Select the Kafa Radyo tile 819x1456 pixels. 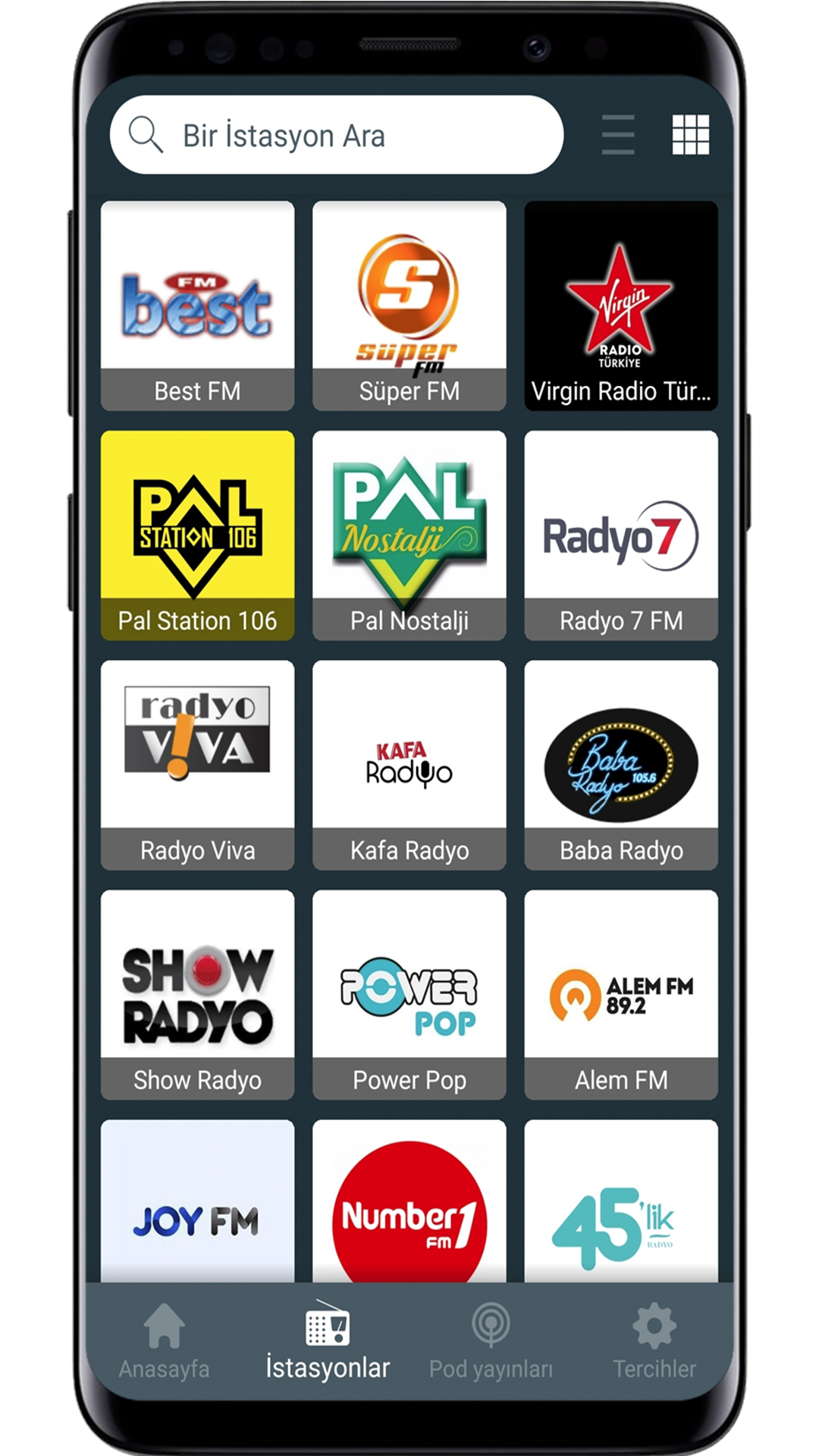point(409,765)
